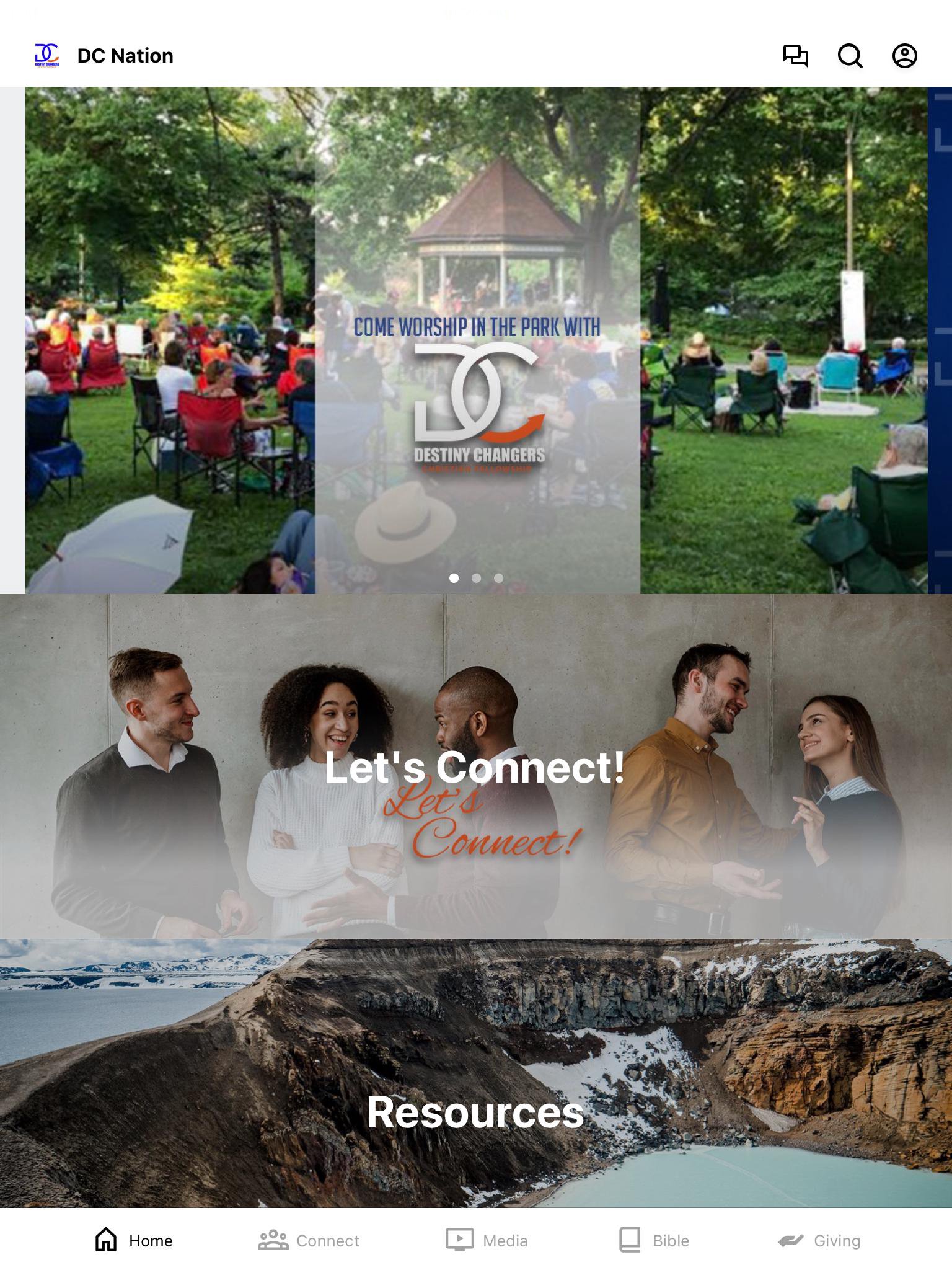Switch to the Media tab

tap(487, 1240)
